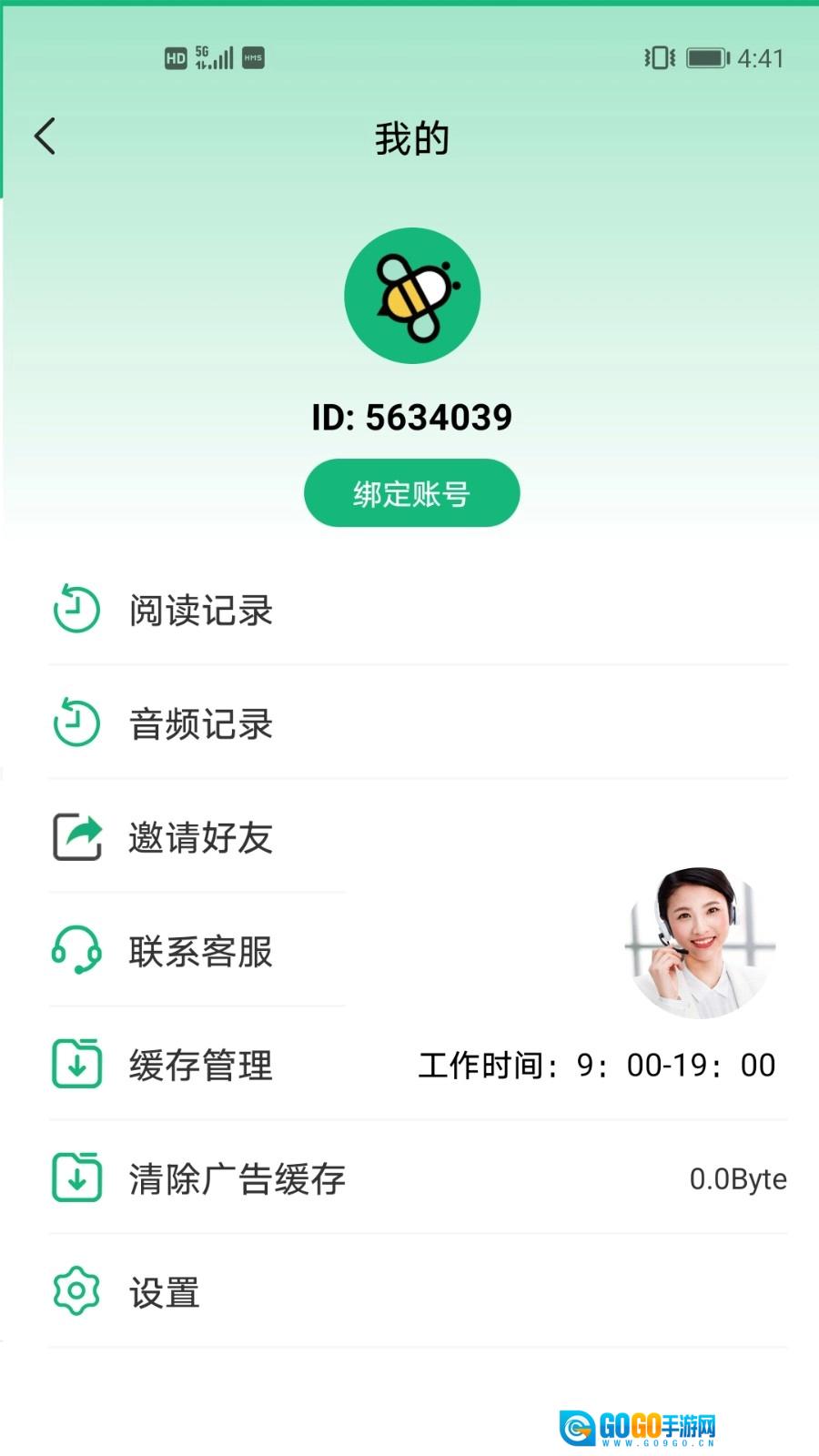Viewport: 819px width, 1456px height.
Task: Select 邀请好友 to invite friends
Action: 200,838
